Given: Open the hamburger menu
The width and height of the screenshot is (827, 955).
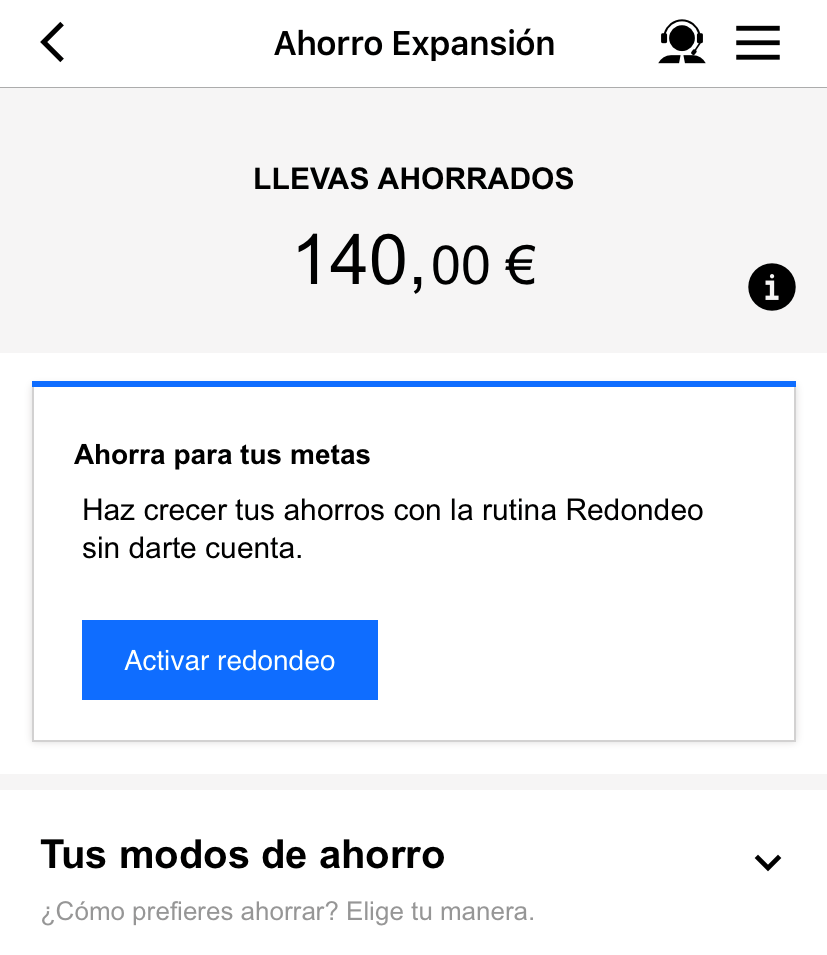Looking at the screenshot, I should [x=757, y=43].
